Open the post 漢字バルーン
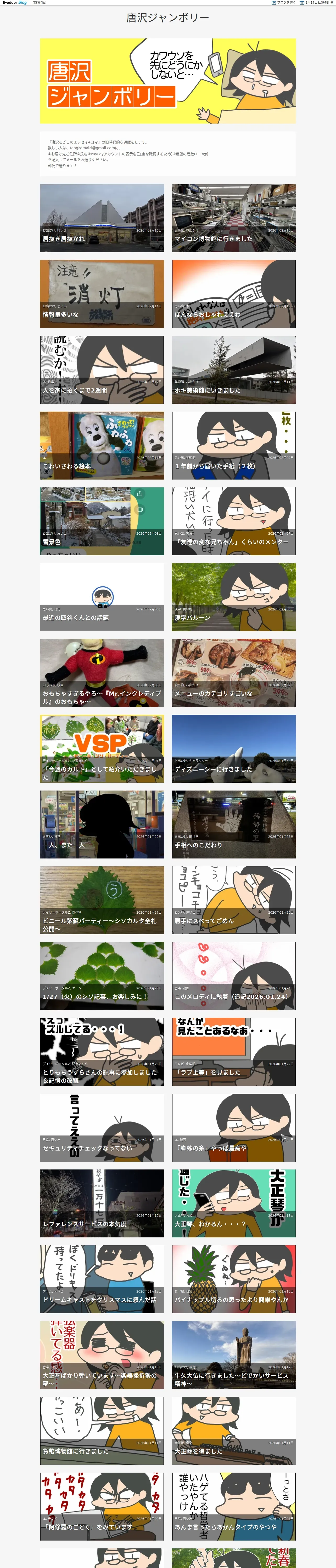 (192, 617)
